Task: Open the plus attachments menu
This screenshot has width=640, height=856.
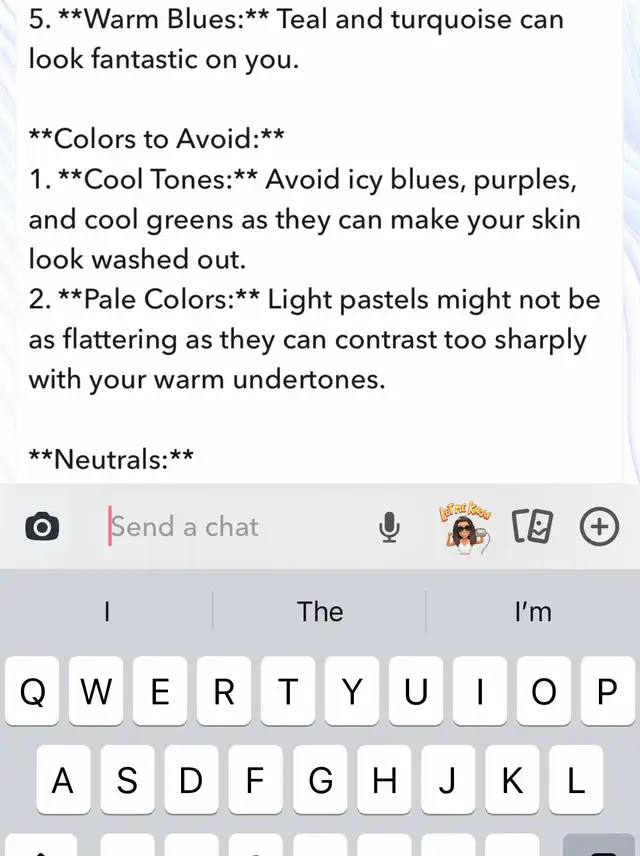Action: coord(599,527)
